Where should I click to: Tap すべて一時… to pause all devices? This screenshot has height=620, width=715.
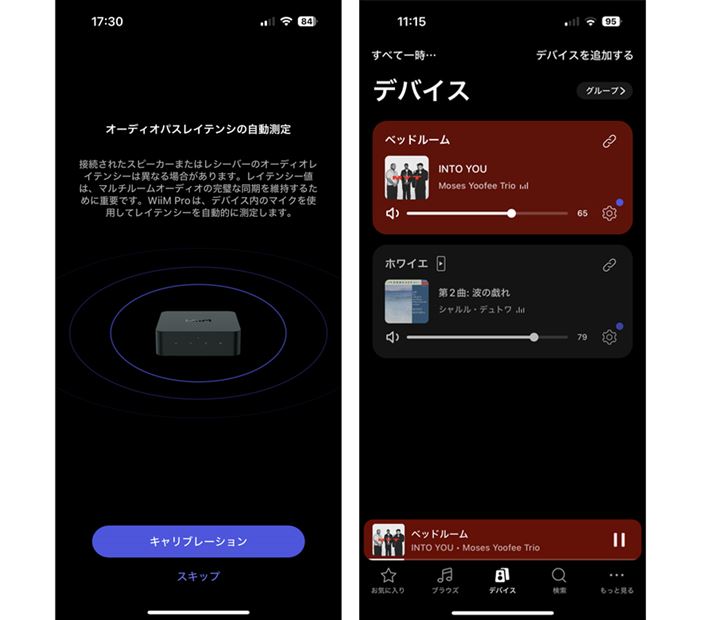404,55
